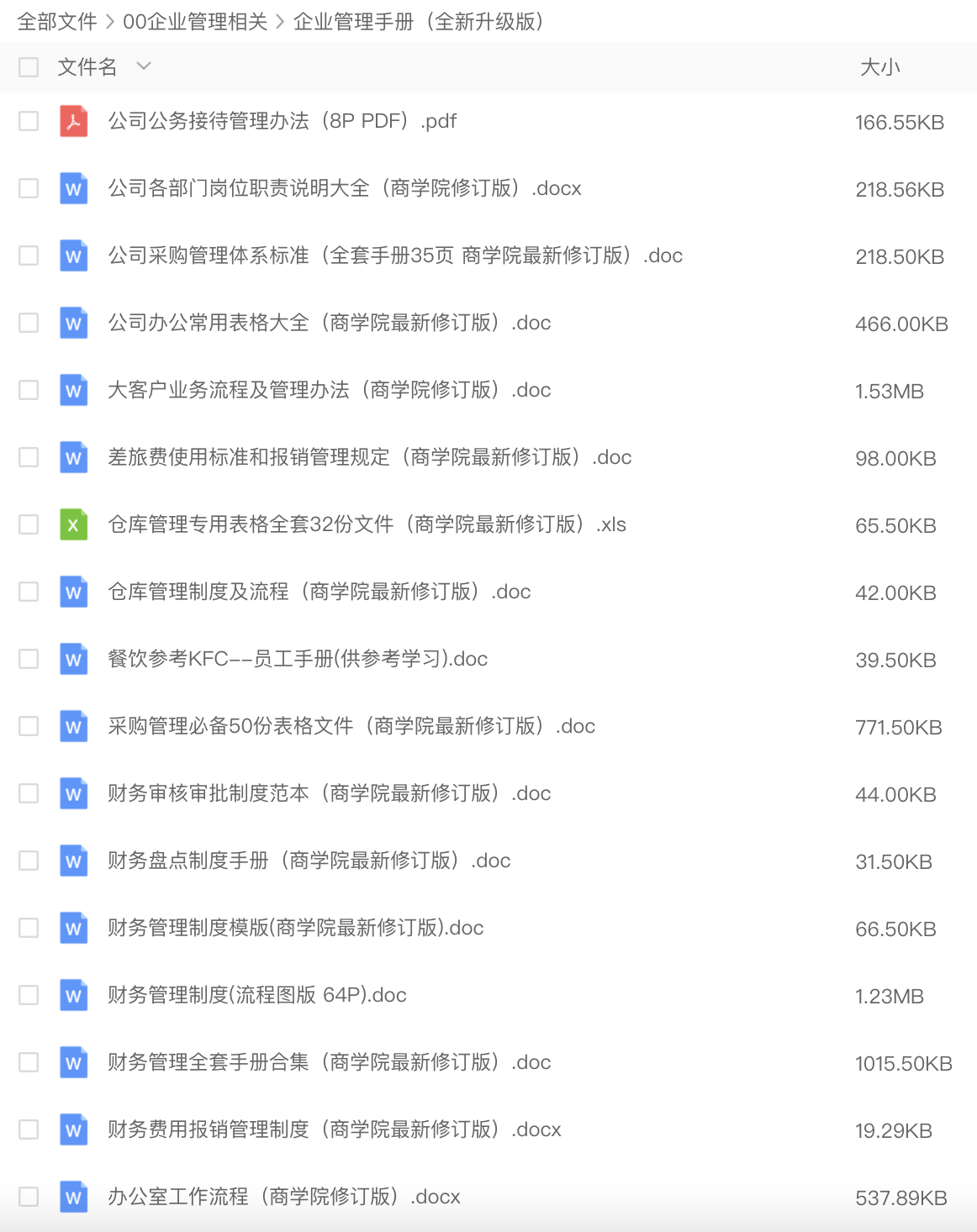Viewport: 977px width, 1232px height.
Task: Click the Word icon for 餐饮参考KFC员工手册
Action: (x=74, y=659)
